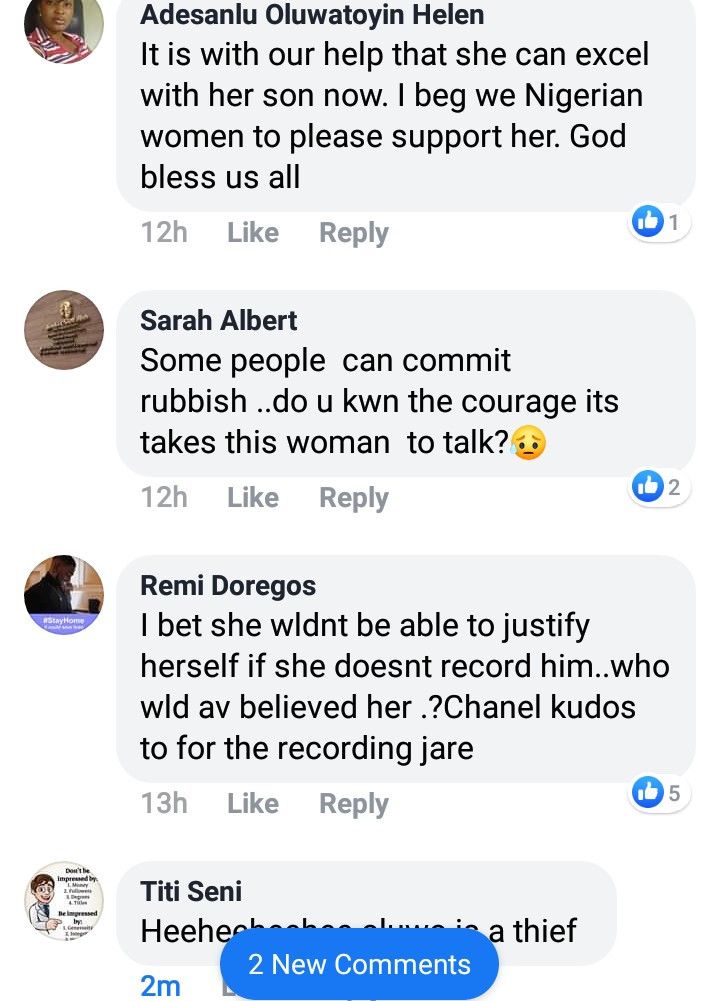The height and width of the screenshot is (1001, 720).
Task: View Adesanlu Oluwatoyin Helen's profile name
Action: [312, 15]
